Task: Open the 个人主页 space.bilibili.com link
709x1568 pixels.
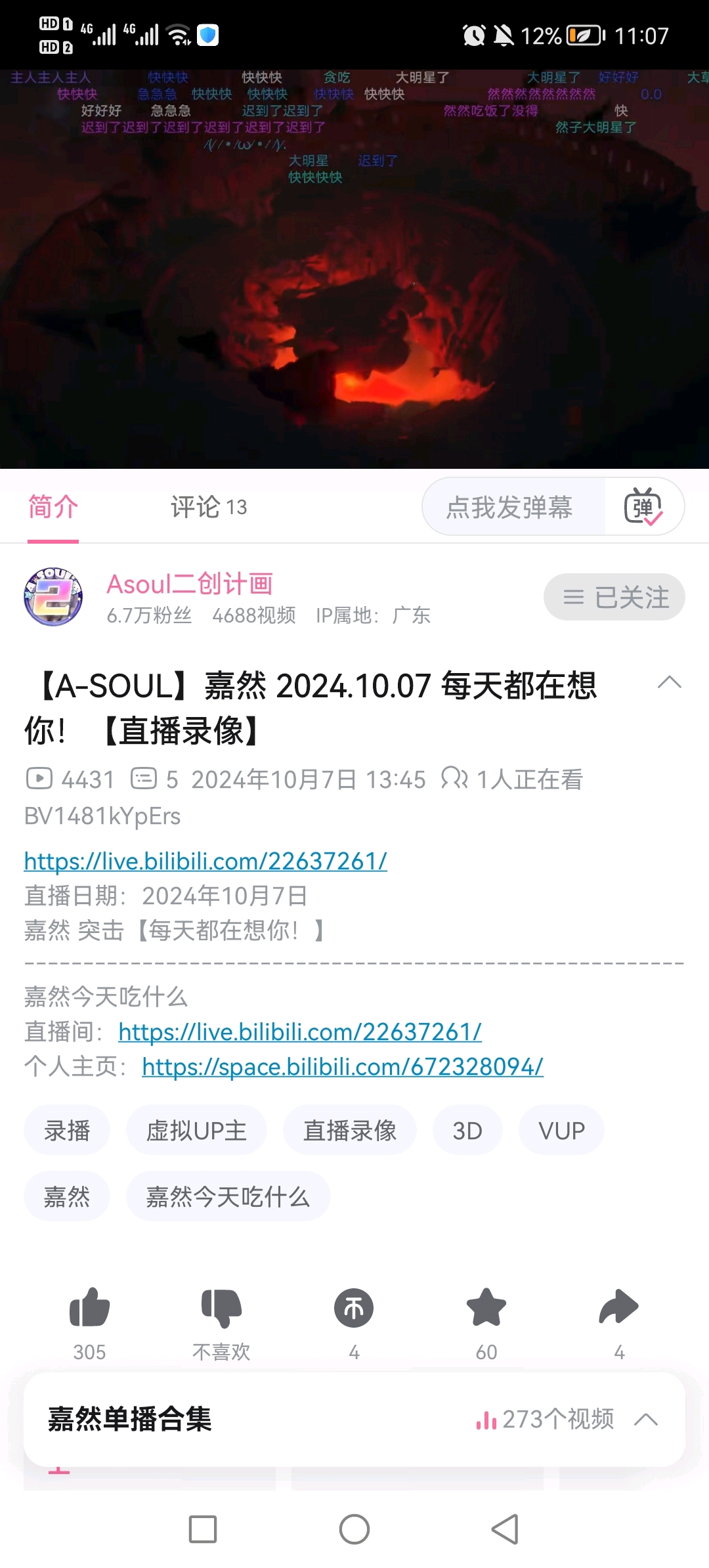Action: [343, 1066]
